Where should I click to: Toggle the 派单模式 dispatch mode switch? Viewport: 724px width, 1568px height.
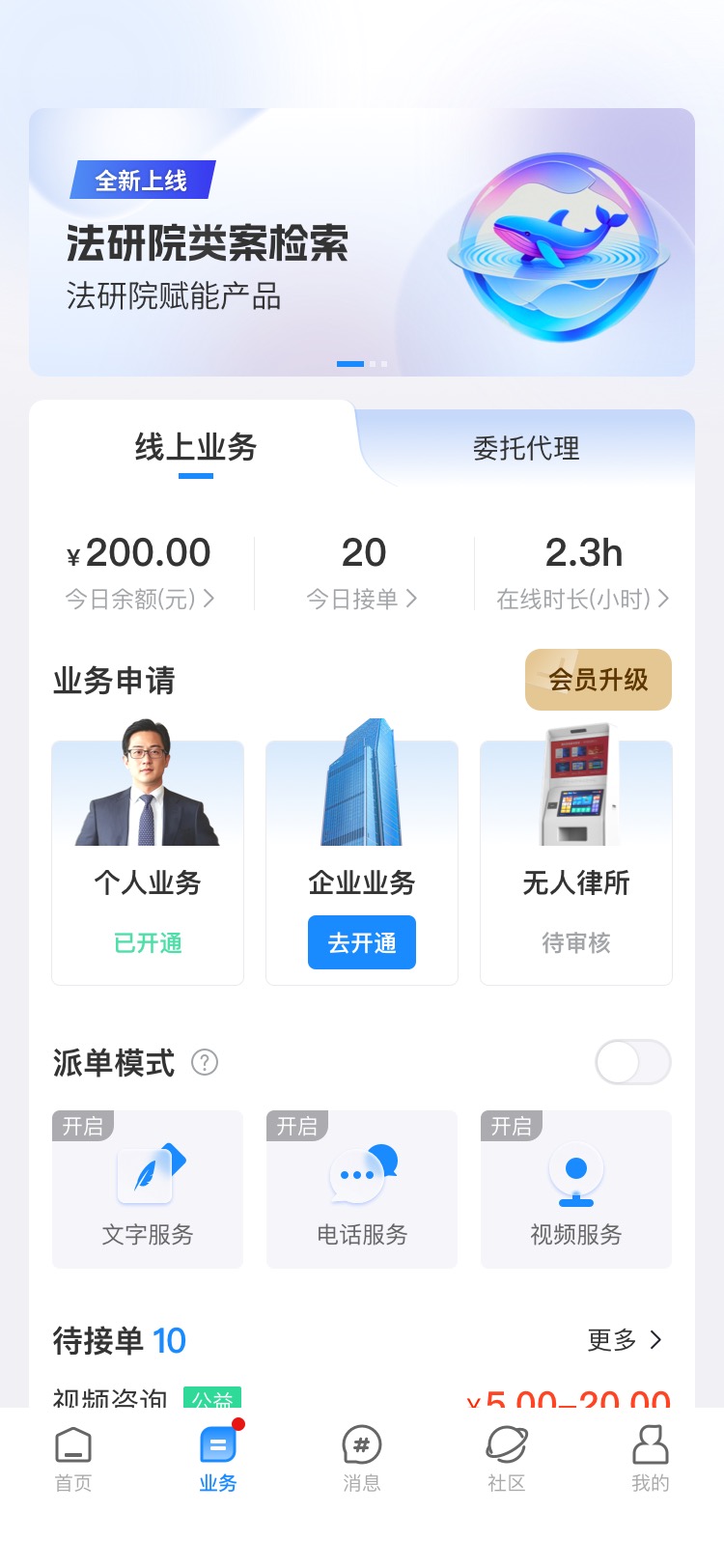(632, 1062)
